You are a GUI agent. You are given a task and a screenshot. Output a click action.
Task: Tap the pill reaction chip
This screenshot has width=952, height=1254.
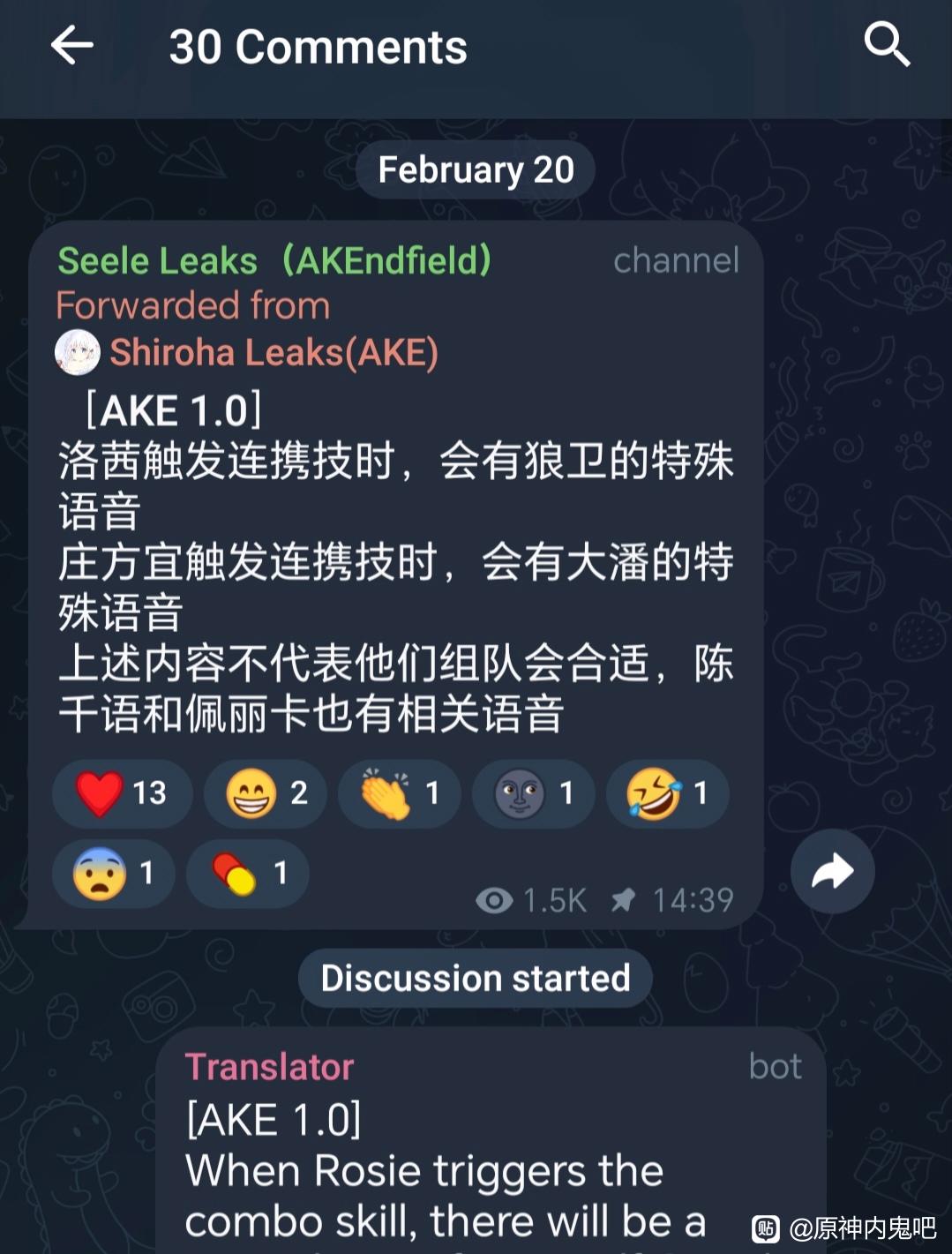pyautogui.click(x=248, y=873)
